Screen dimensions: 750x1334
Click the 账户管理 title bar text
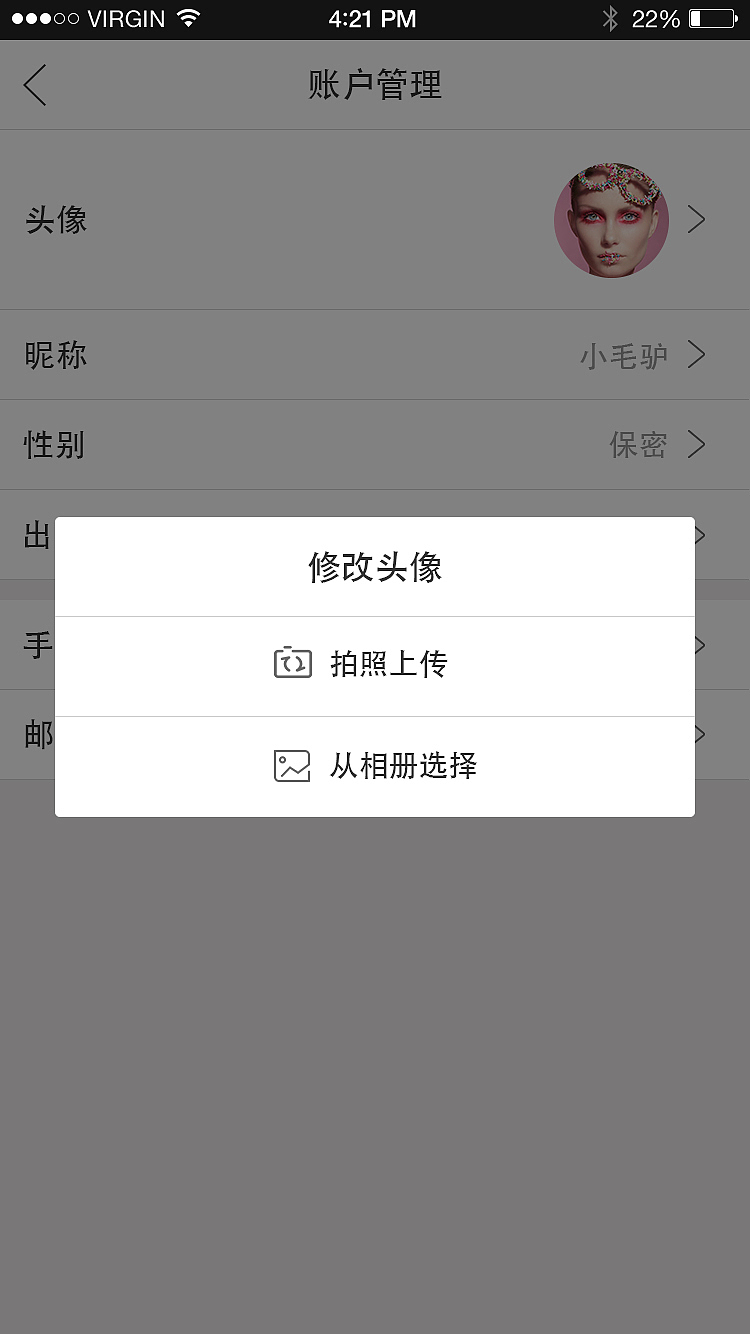[x=374, y=85]
